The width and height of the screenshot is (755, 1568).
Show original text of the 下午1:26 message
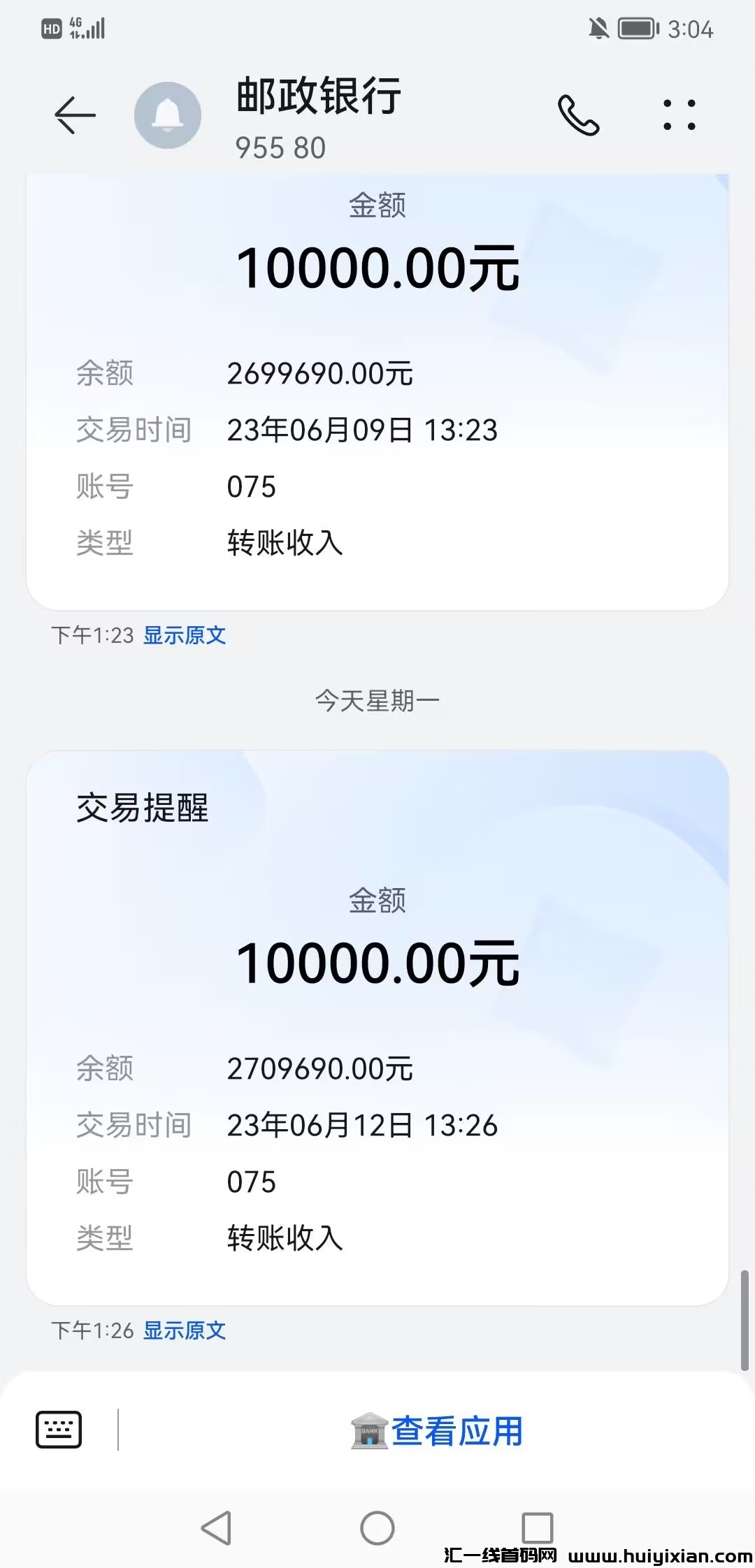[x=185, y=1330]
